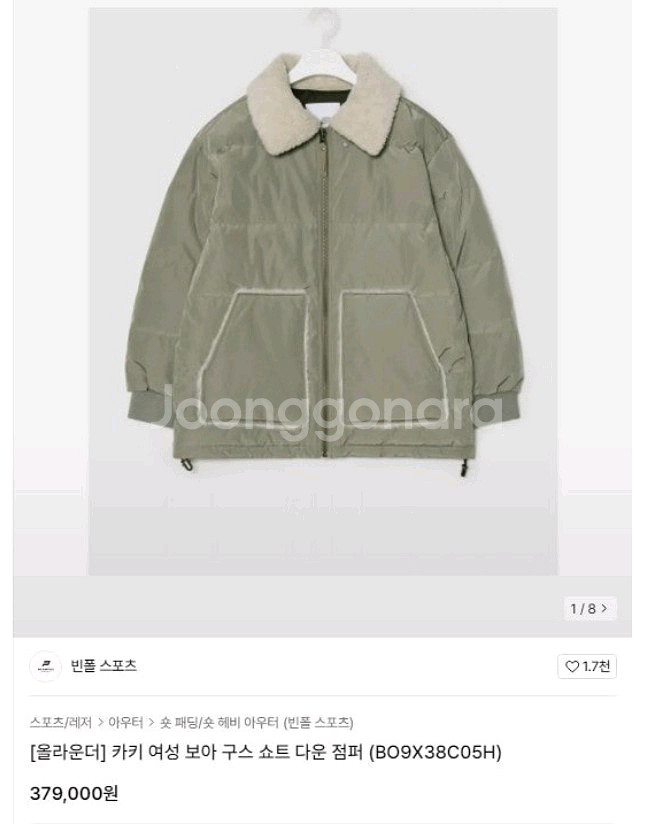Open the jacket product photo

coord(322,290)
